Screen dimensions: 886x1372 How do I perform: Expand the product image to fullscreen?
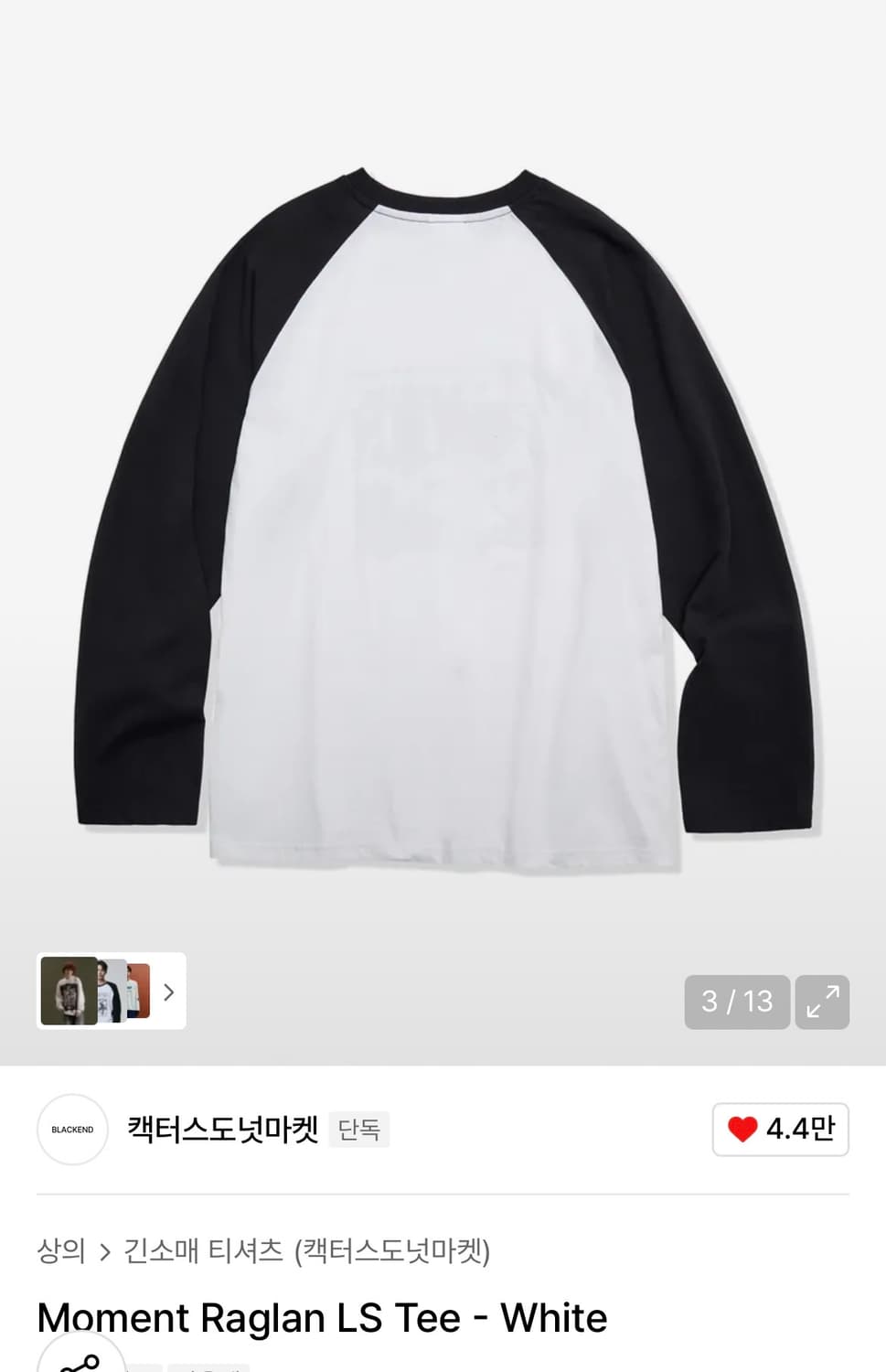[822, 1002]
